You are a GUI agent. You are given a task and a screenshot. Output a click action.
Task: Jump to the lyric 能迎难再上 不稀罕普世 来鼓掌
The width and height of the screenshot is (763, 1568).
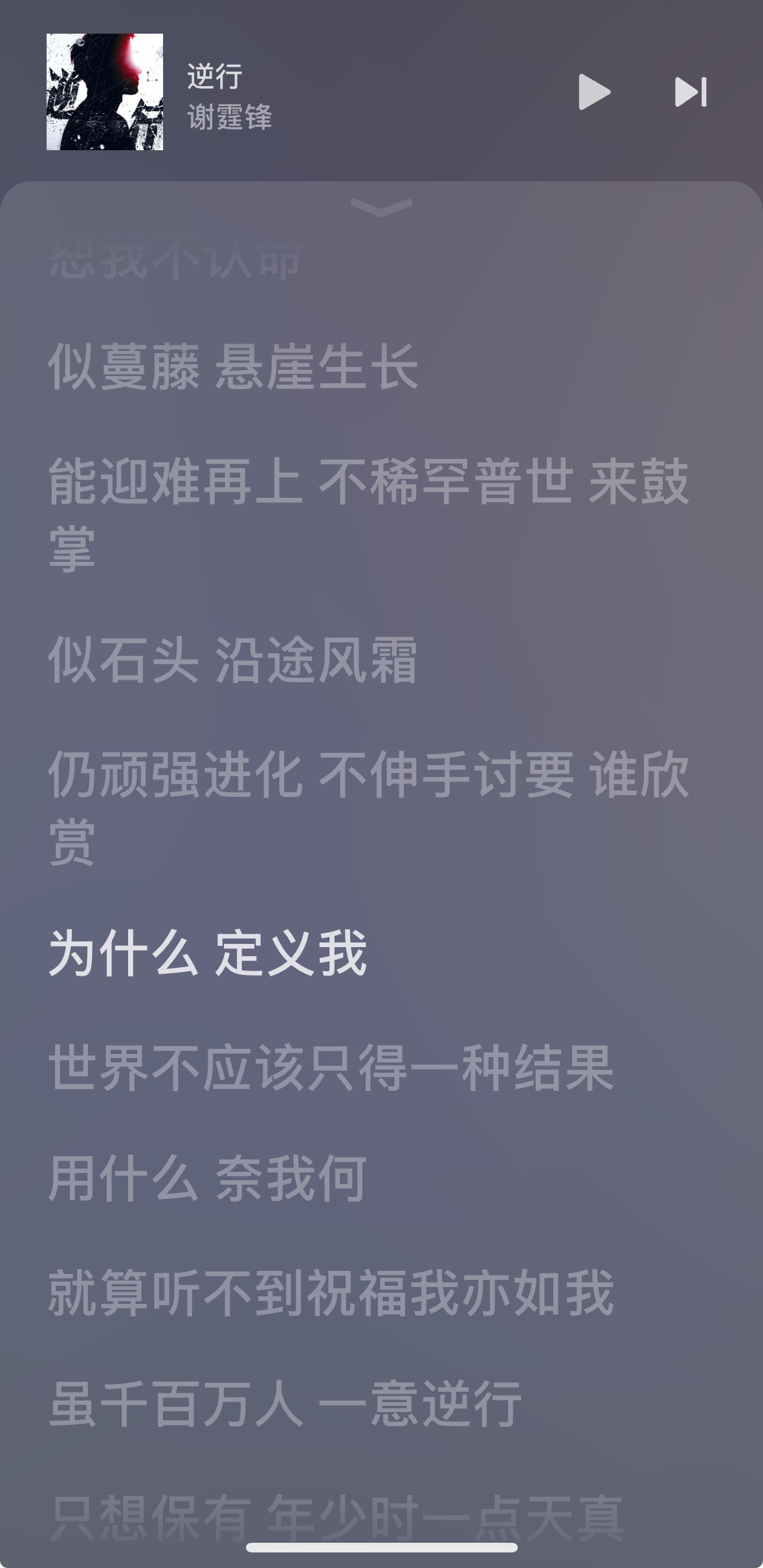coord(369,515)
